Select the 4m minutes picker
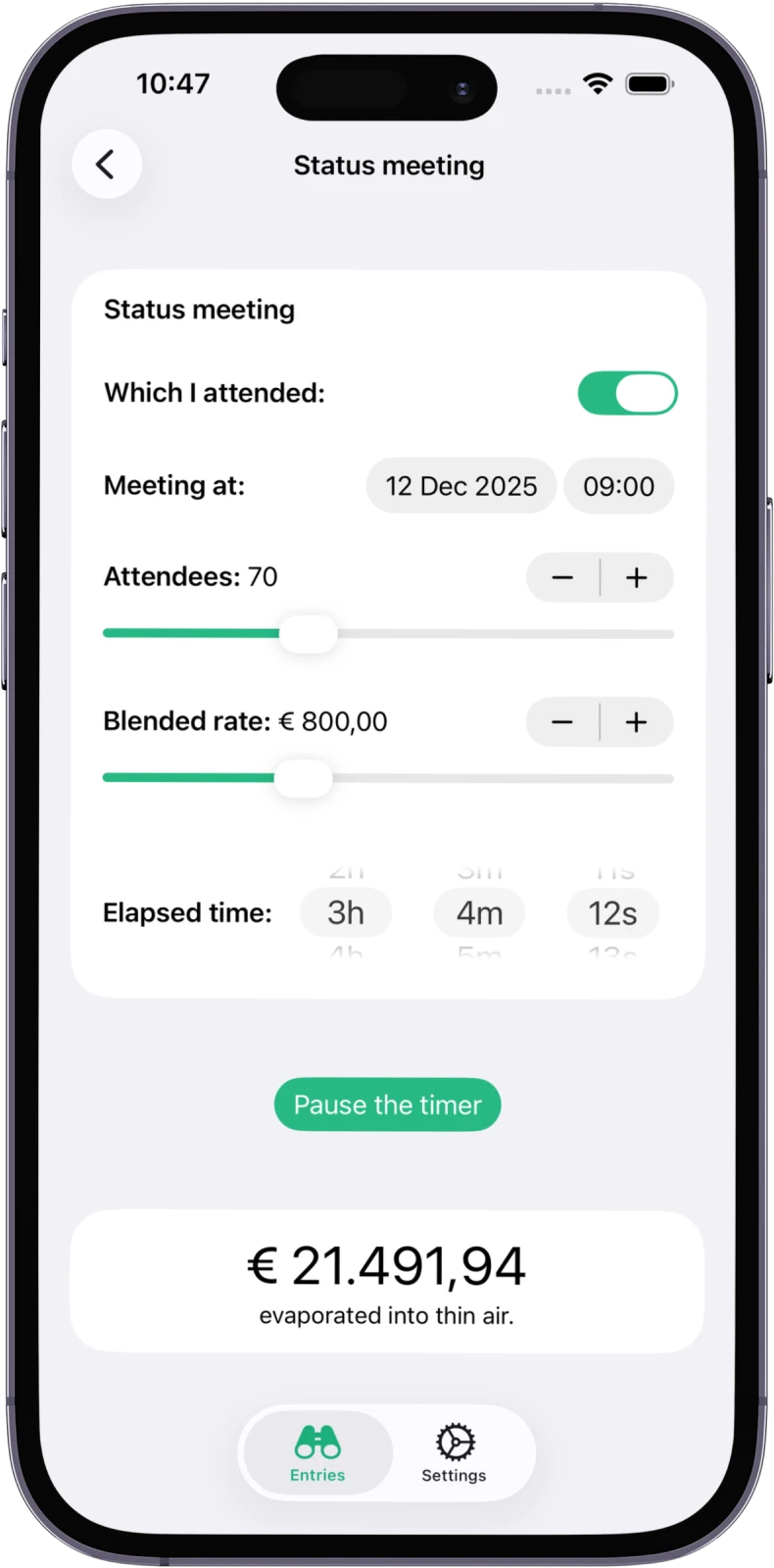774x1568 pixels. (479, 912)
